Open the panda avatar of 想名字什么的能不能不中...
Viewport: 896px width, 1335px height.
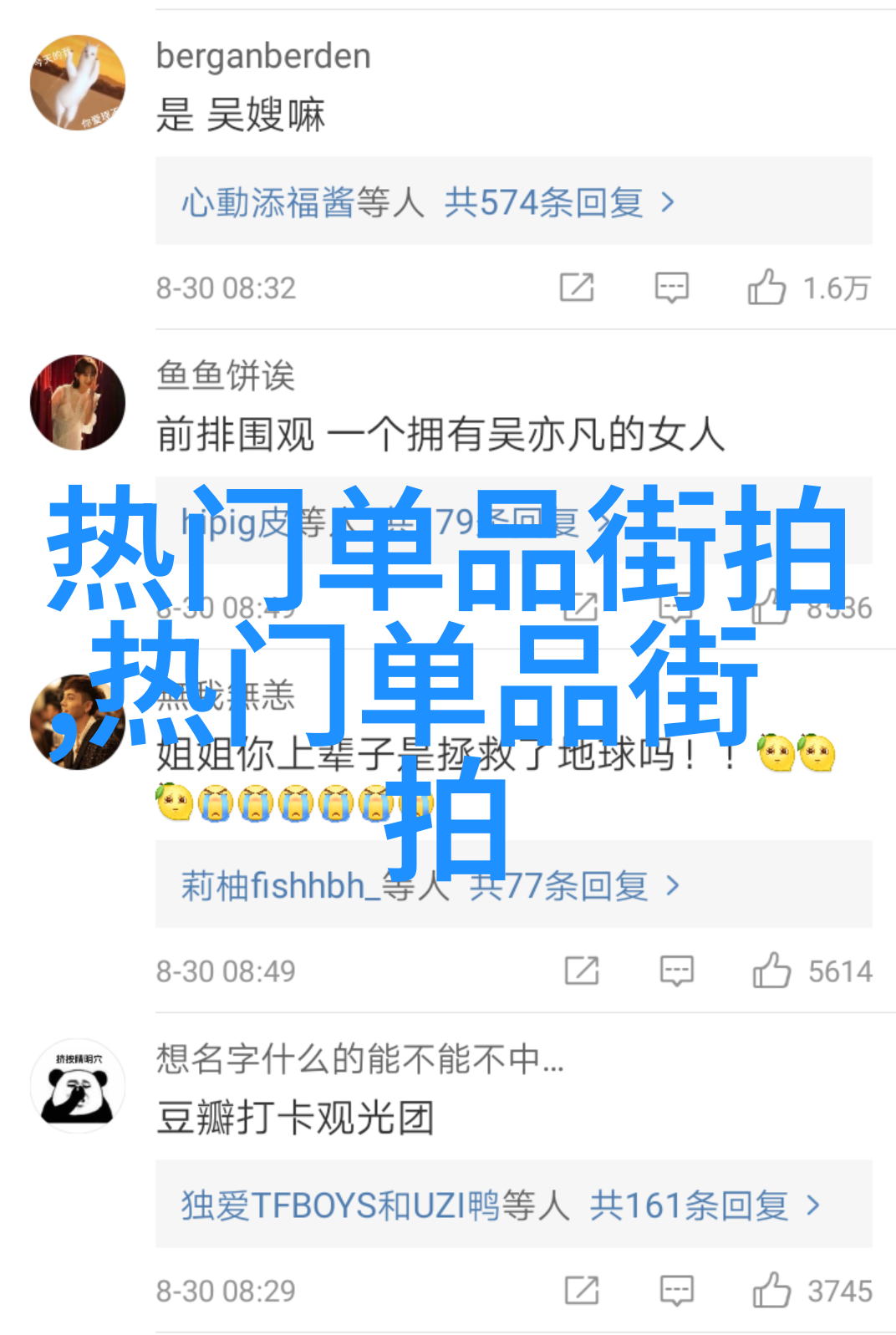78,1086
